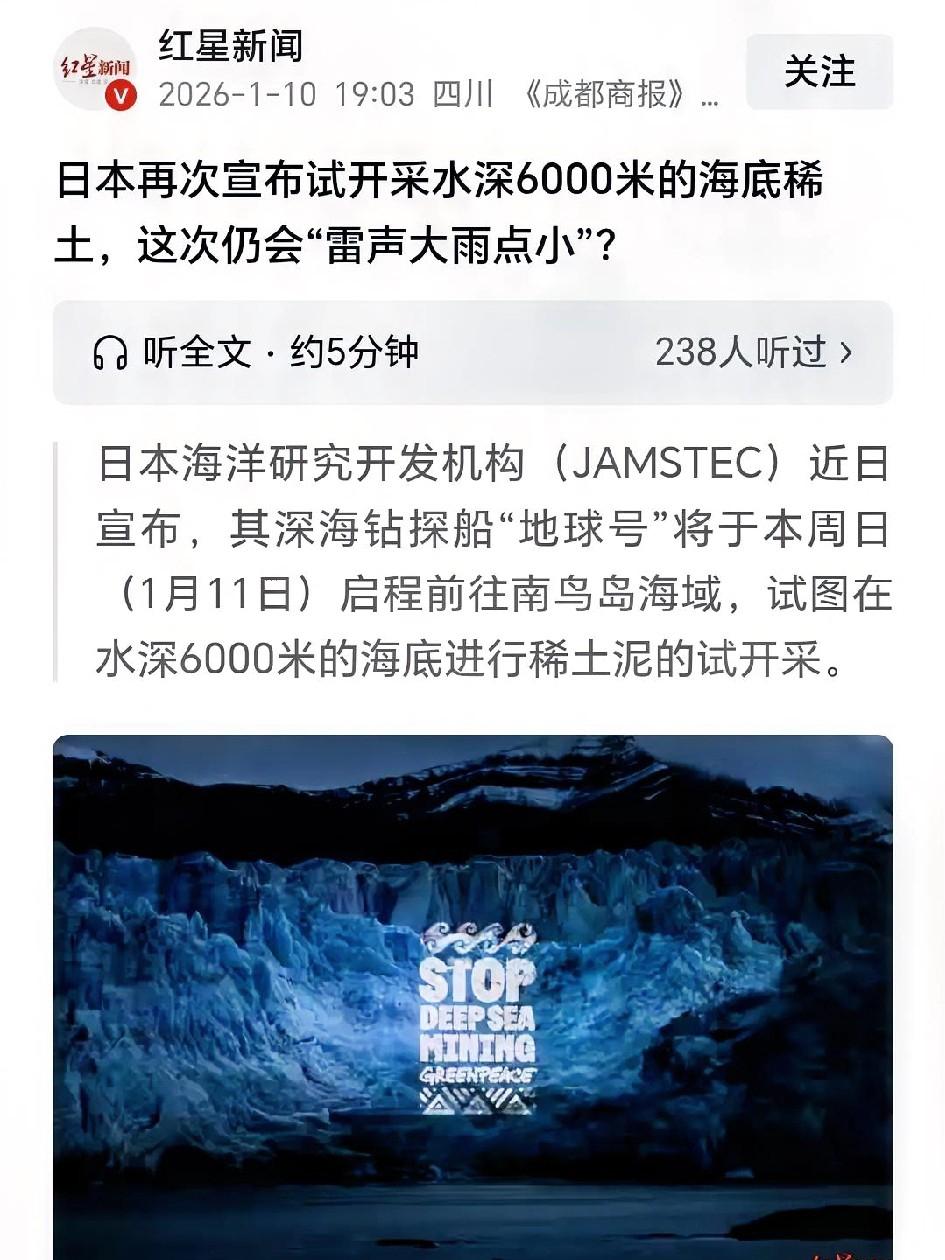Tap the headphones audio icon

[x=113, y=353]
